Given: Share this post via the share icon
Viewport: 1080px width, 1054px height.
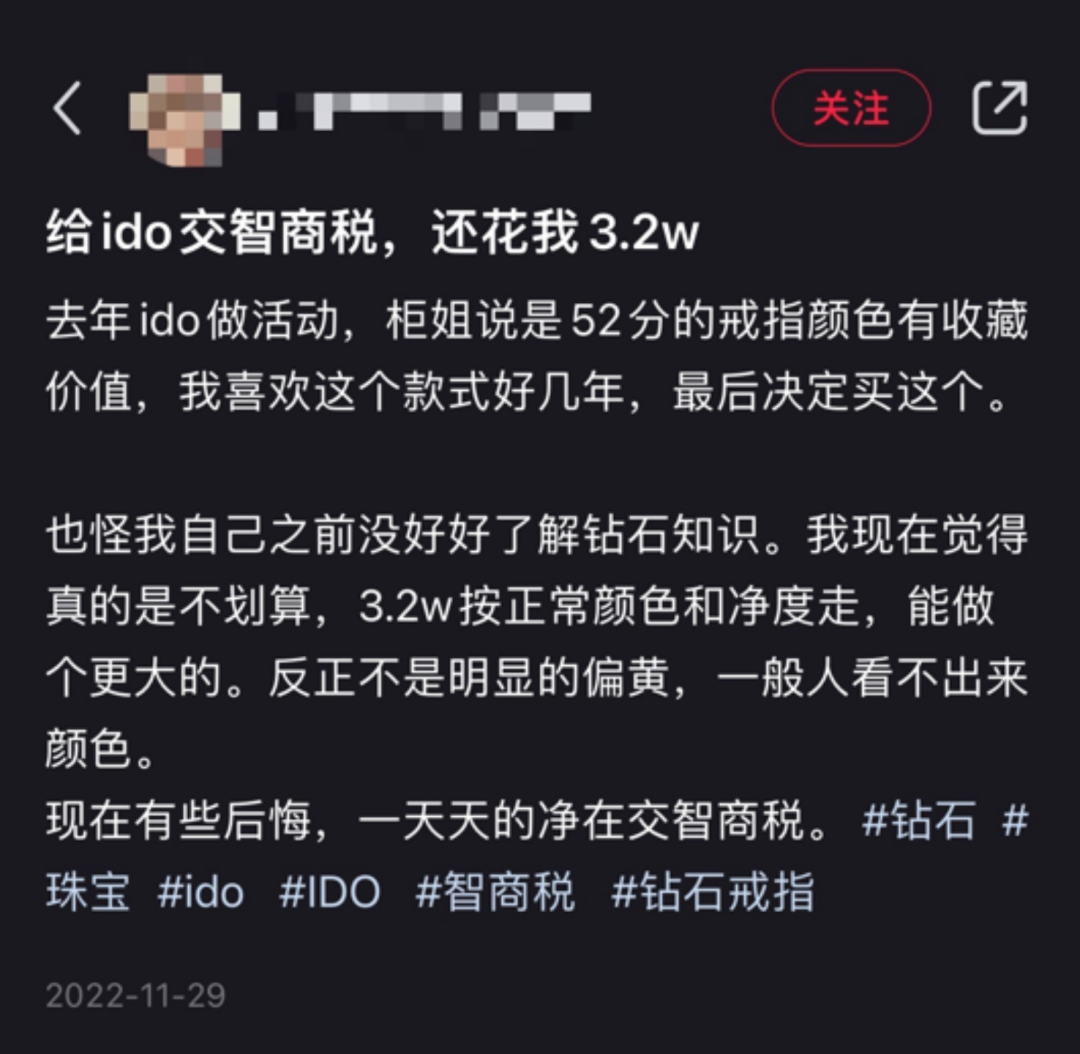Looking at the screenshot, I should pyautogui.click(x=999, y=108).
